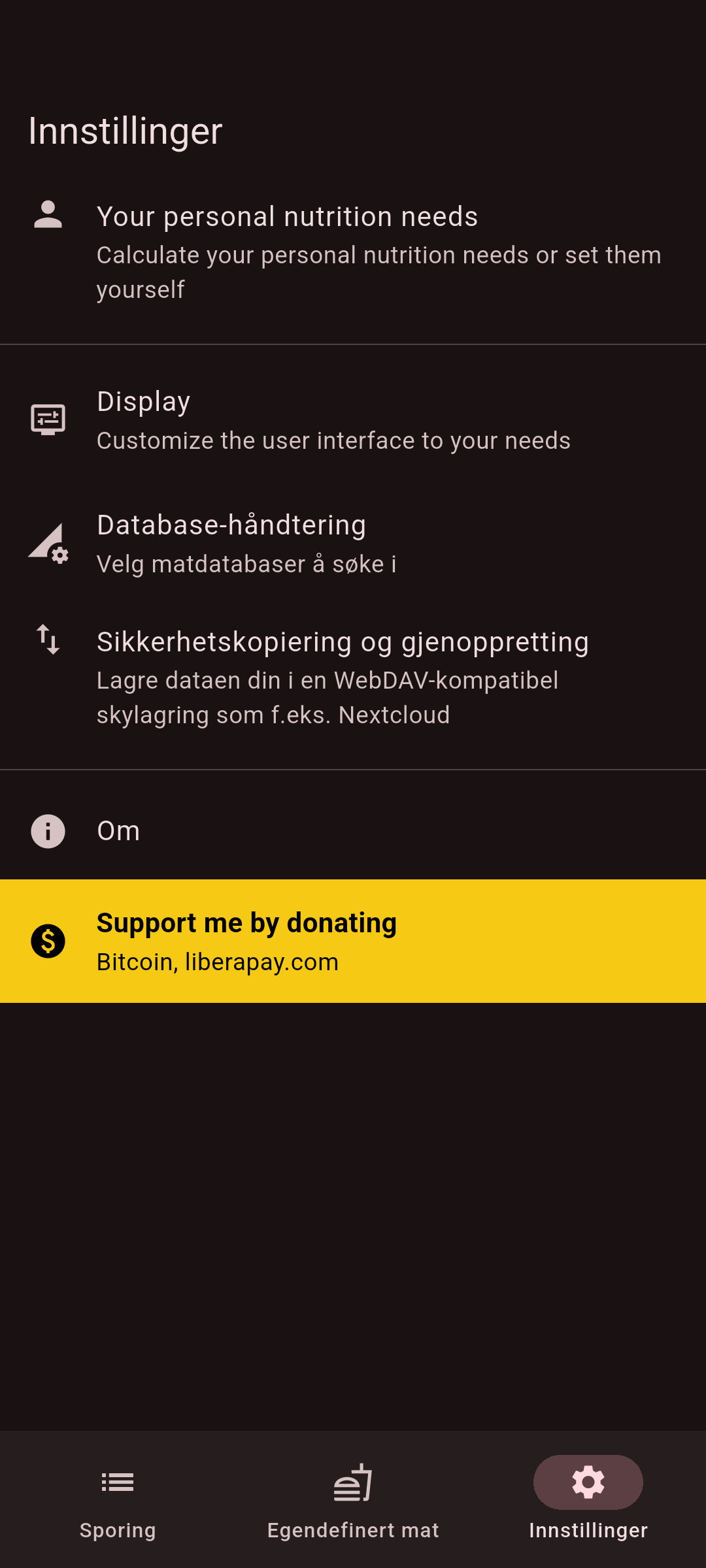706x1568 pixels.
Task: Open Your personal nutrition needs
Action: pyautogui.click(x=353, y=252)
